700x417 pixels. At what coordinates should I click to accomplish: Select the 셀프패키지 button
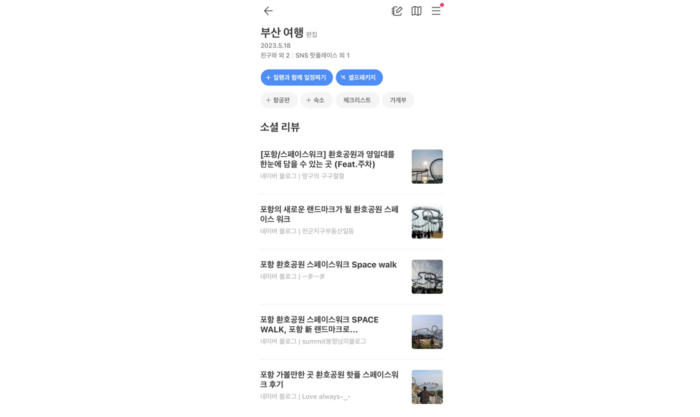359,77
